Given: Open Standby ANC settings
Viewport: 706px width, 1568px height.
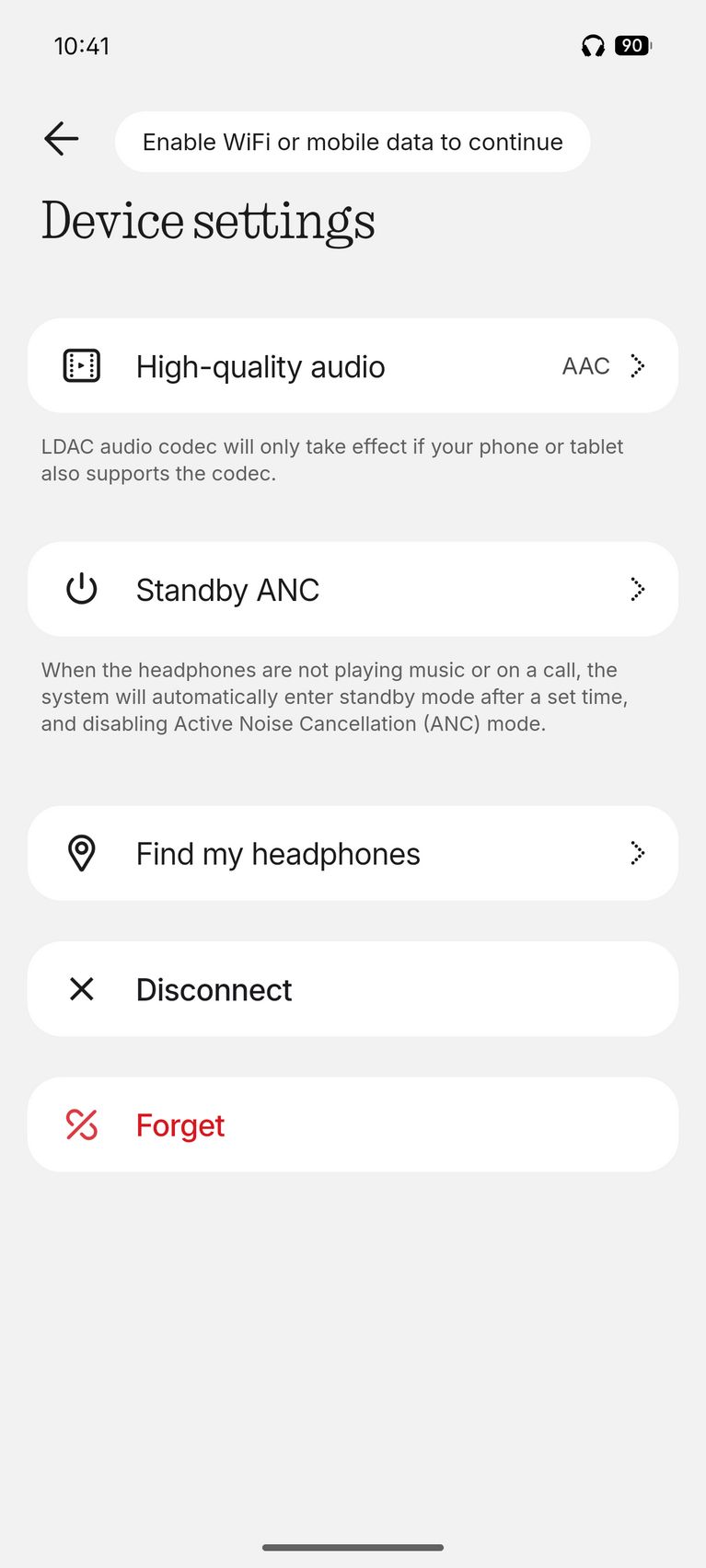Looking at the screenshot, I should (353, 590).
